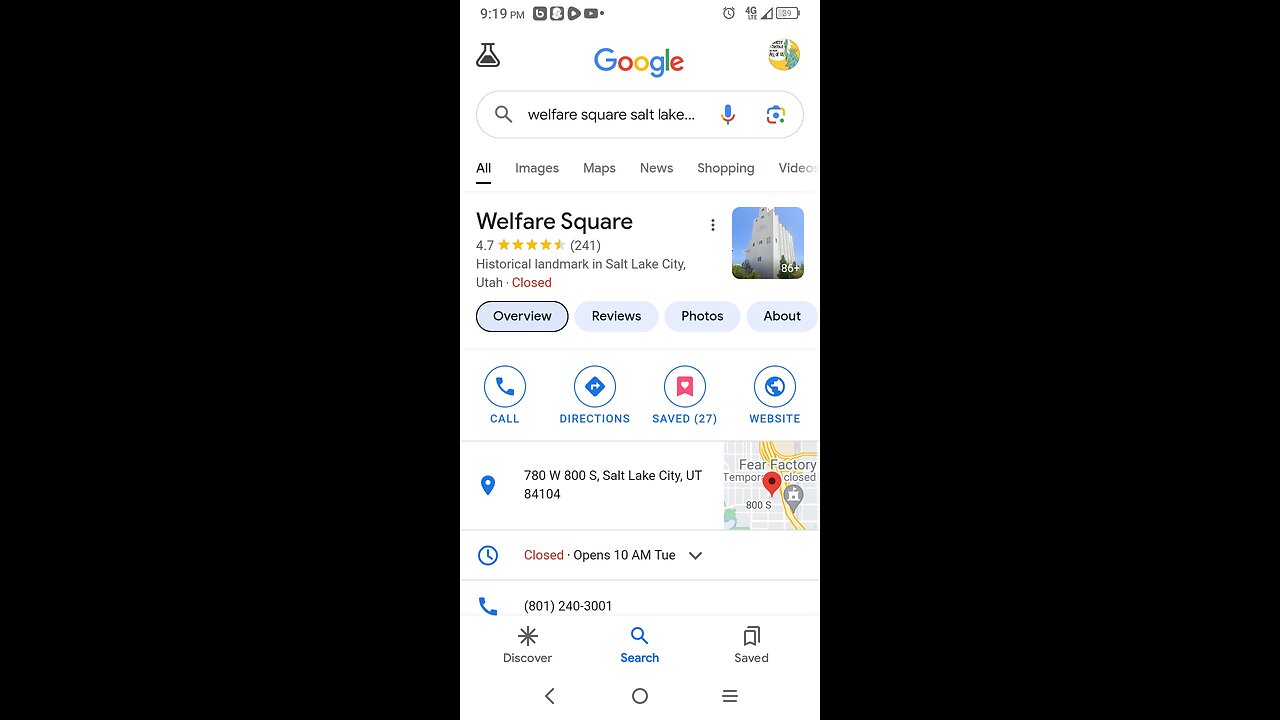Switch to the Images tab
This screenshot has height=720, width=1280.
point(537,168)
